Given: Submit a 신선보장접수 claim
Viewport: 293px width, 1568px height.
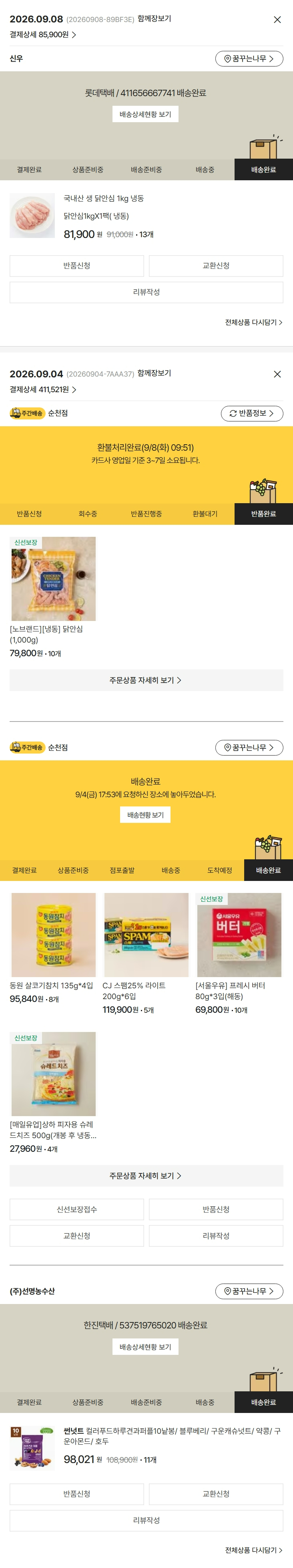Looking at the screenshot, I should (76, 1209).
